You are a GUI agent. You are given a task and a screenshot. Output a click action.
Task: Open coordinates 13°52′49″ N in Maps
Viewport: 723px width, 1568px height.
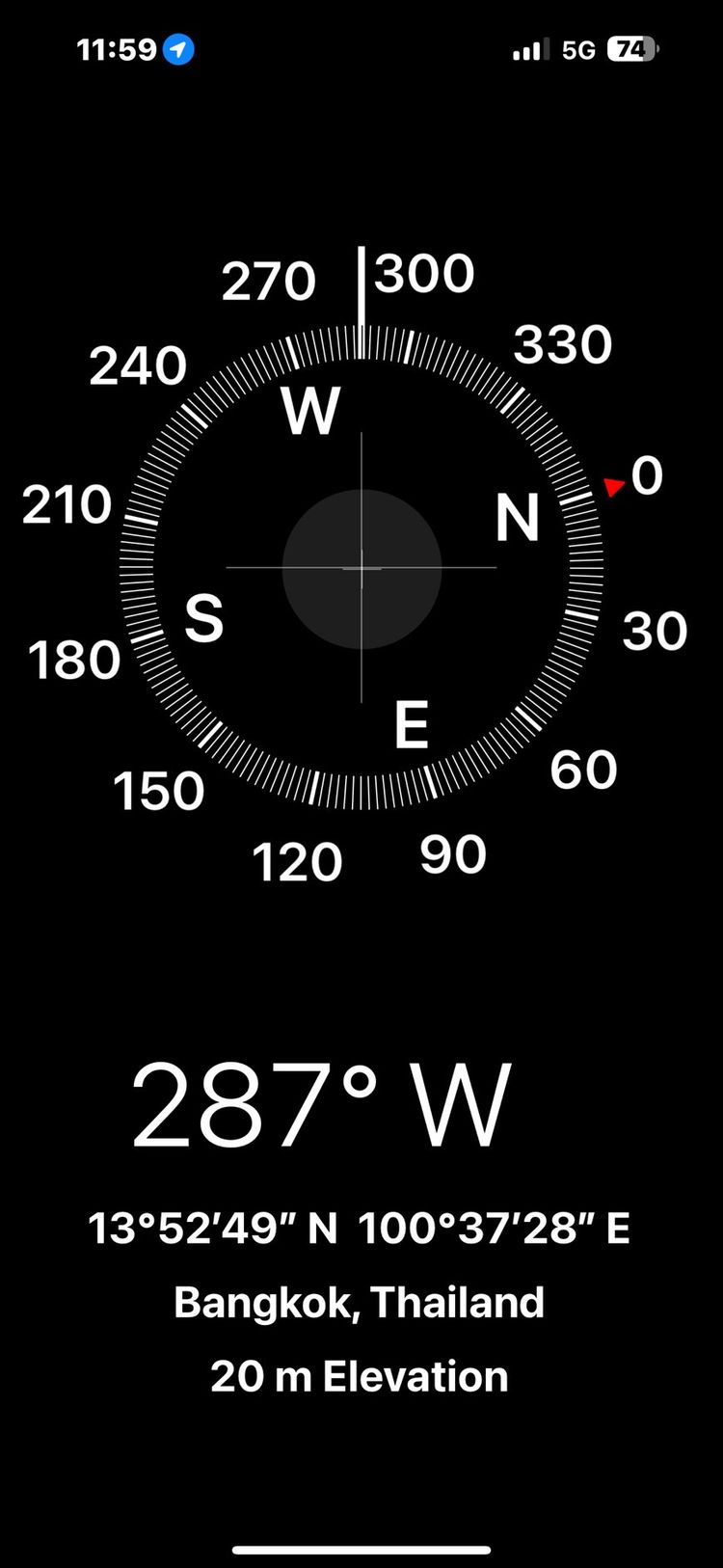[359, 1229]
